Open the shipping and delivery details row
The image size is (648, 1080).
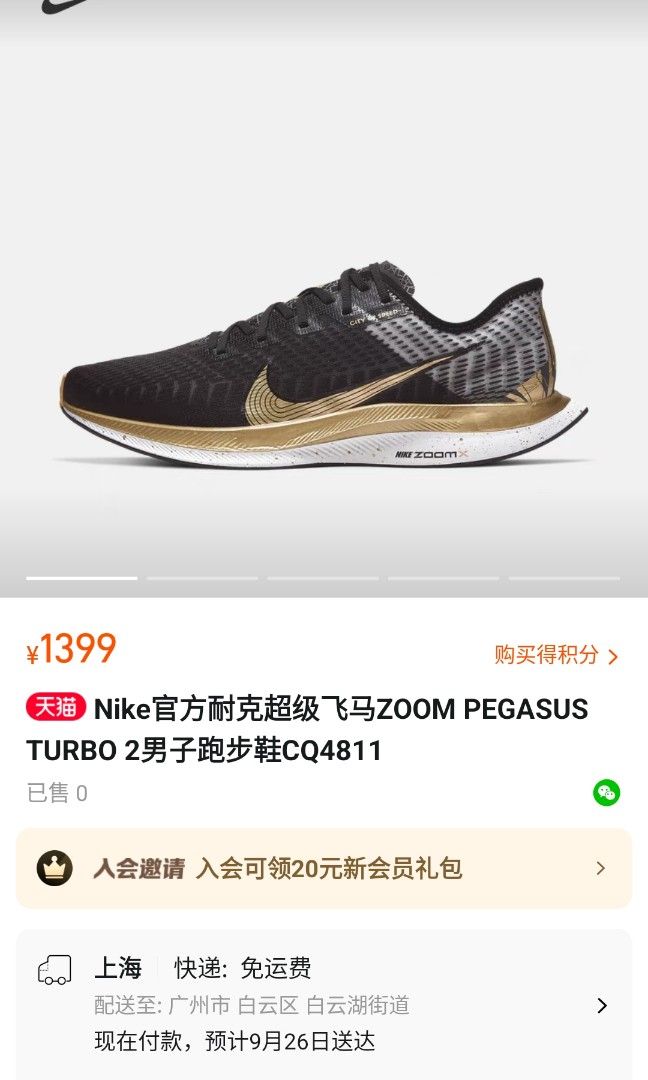[x=323, y=1004]
